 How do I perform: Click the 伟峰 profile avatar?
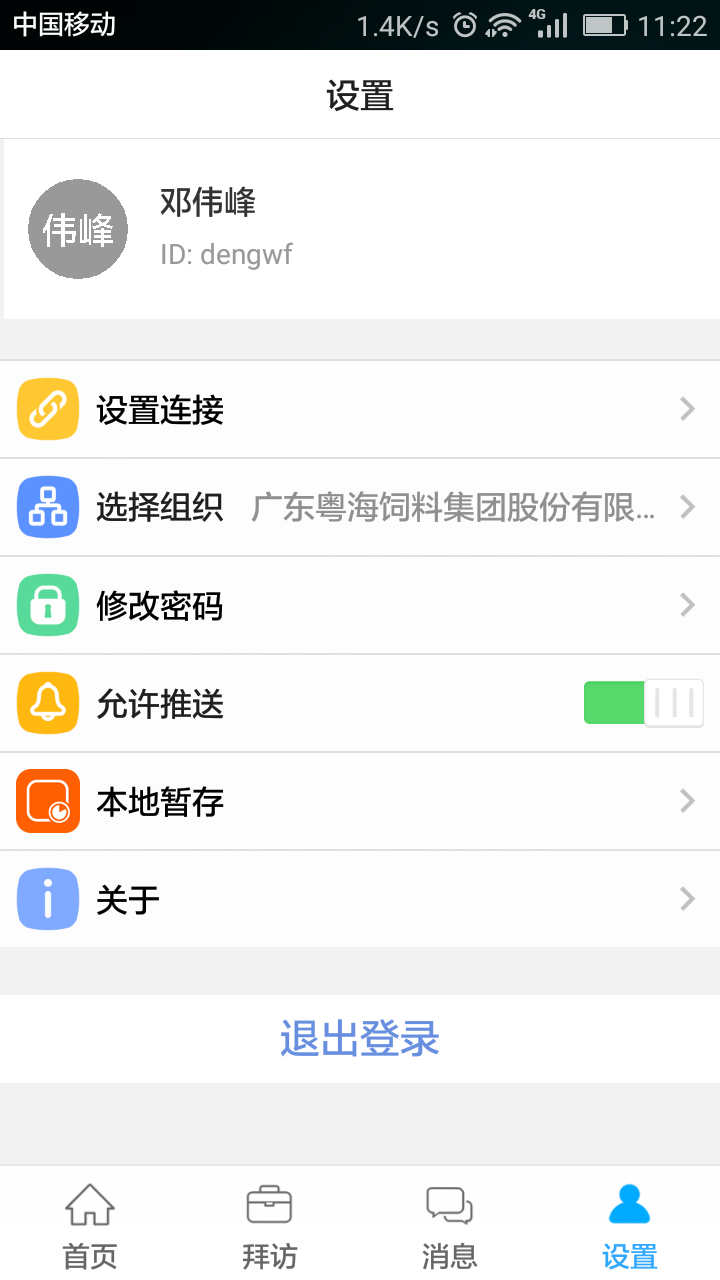tap(78, 228)
